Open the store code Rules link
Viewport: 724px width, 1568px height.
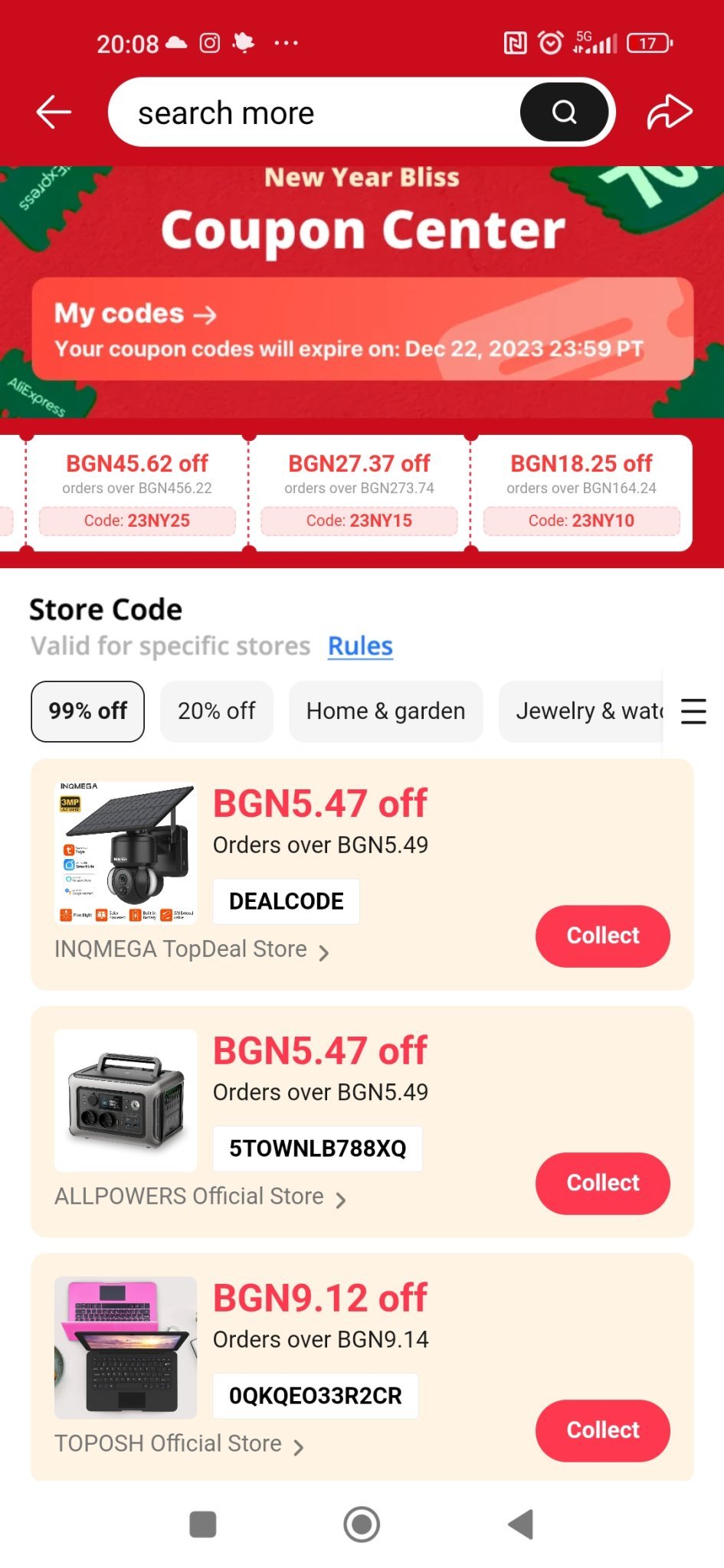[x=360, y=646]
